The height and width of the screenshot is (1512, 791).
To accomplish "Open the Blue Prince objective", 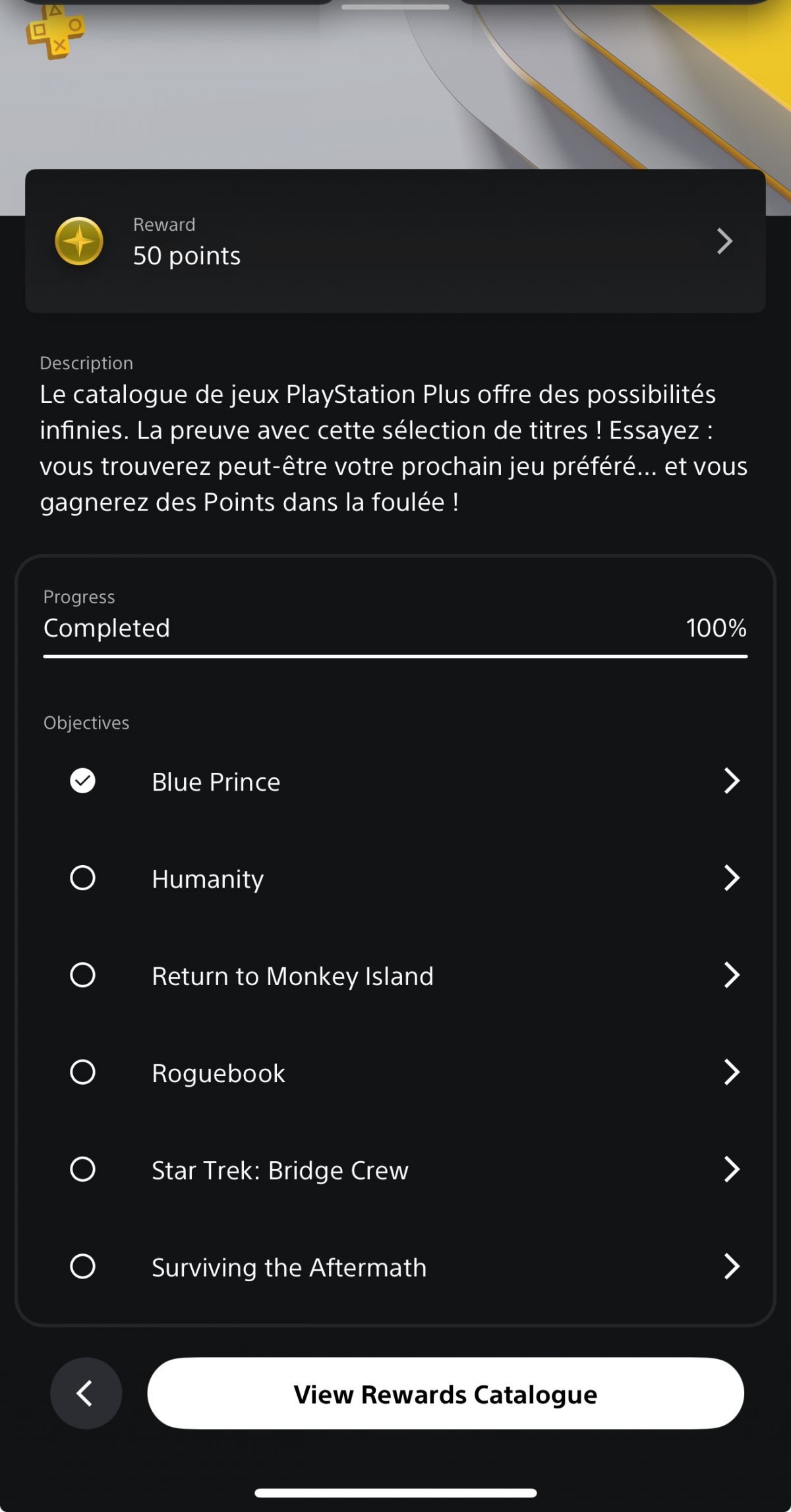I will (395, 781).
